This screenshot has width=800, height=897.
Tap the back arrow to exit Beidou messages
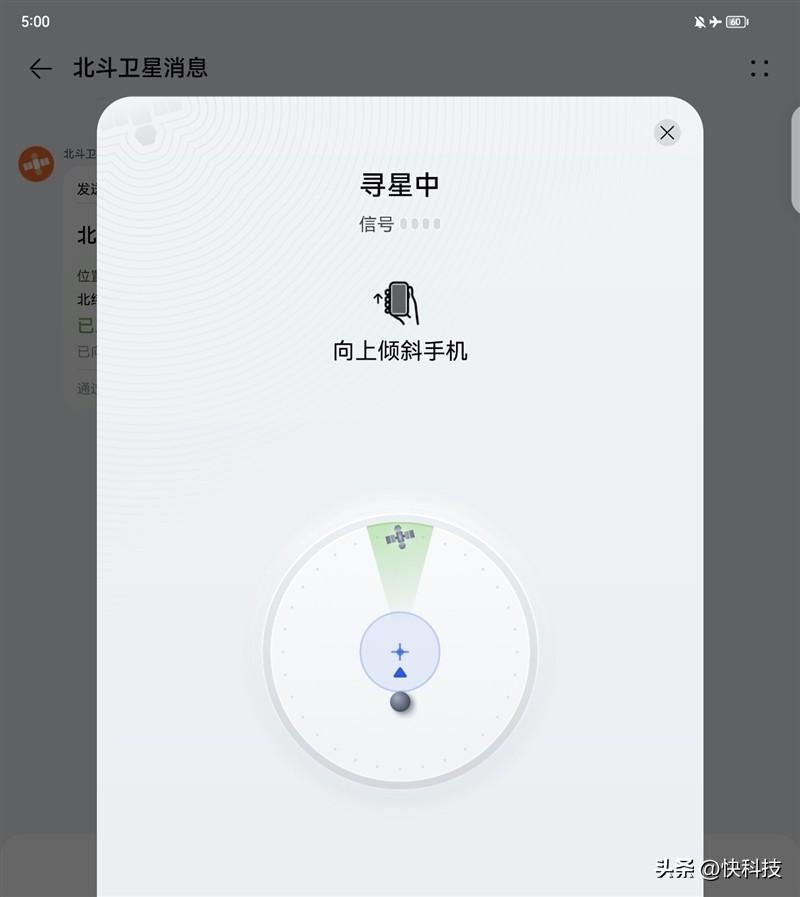tap(38, 69)
